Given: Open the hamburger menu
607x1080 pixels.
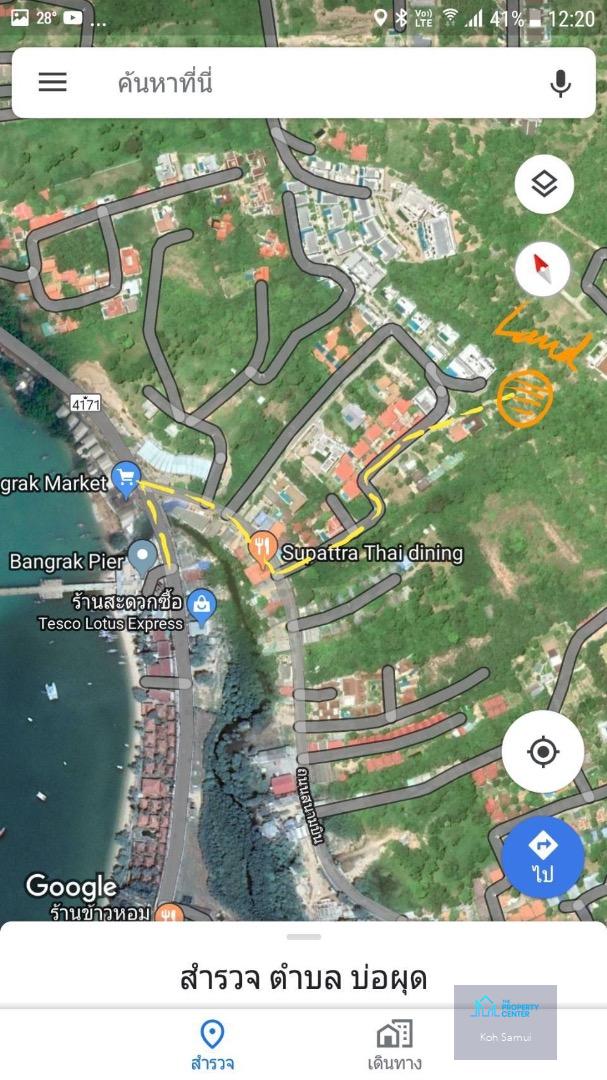Looking at the screenshot, I should tap(52, 83).
